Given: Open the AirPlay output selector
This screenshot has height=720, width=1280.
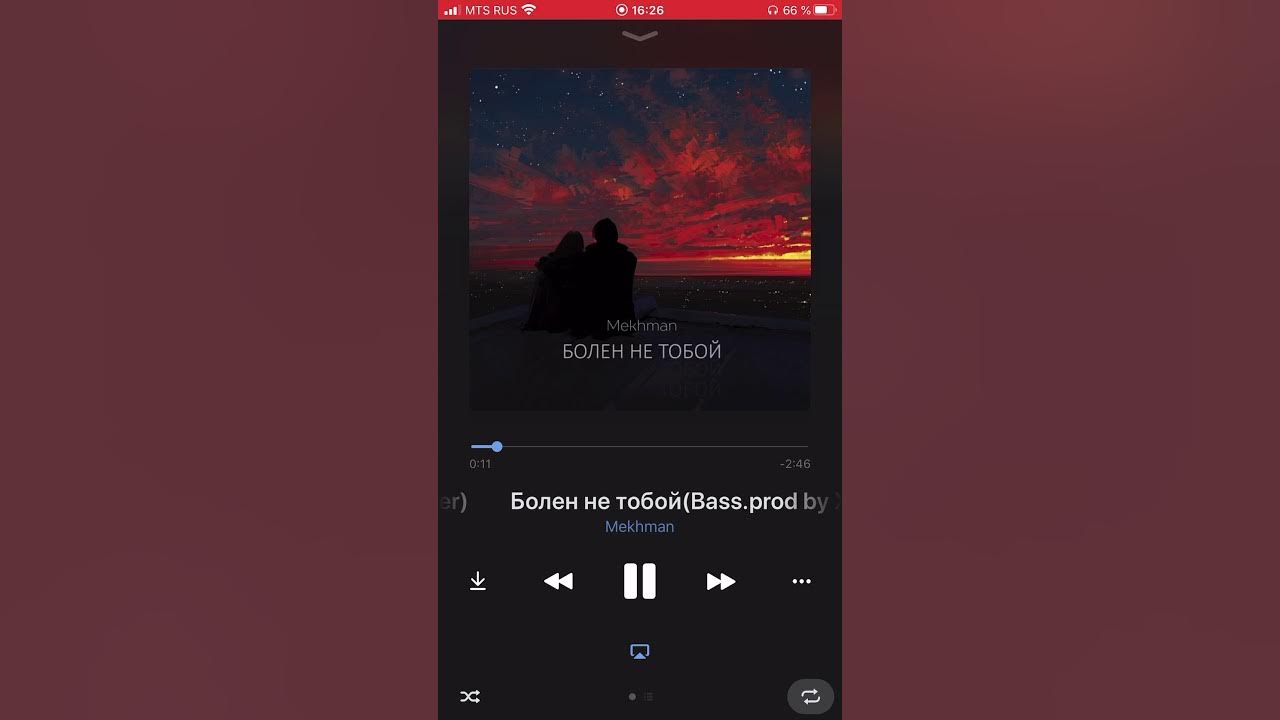Looking at the screenshot, I should point(640,651).
